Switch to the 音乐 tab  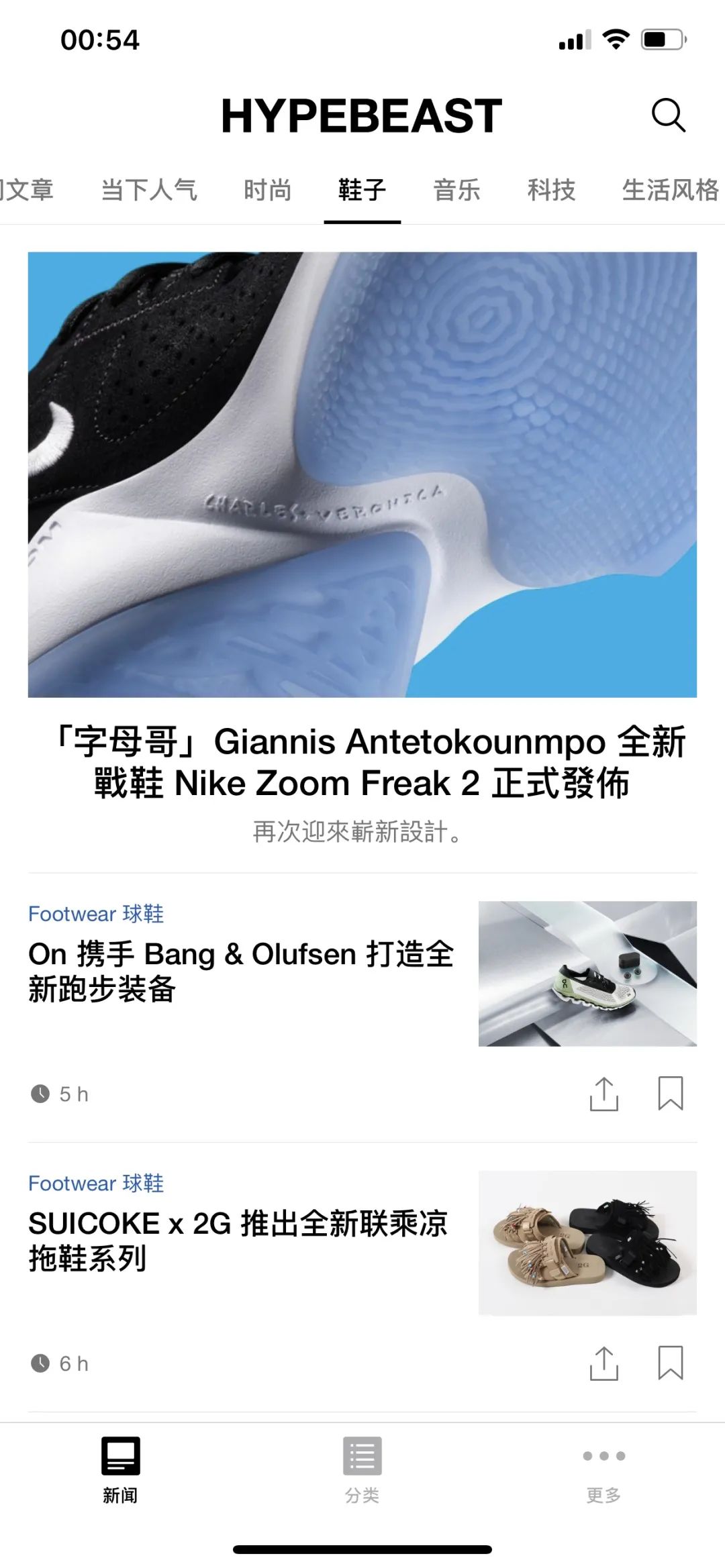click(x=455, y=191)
